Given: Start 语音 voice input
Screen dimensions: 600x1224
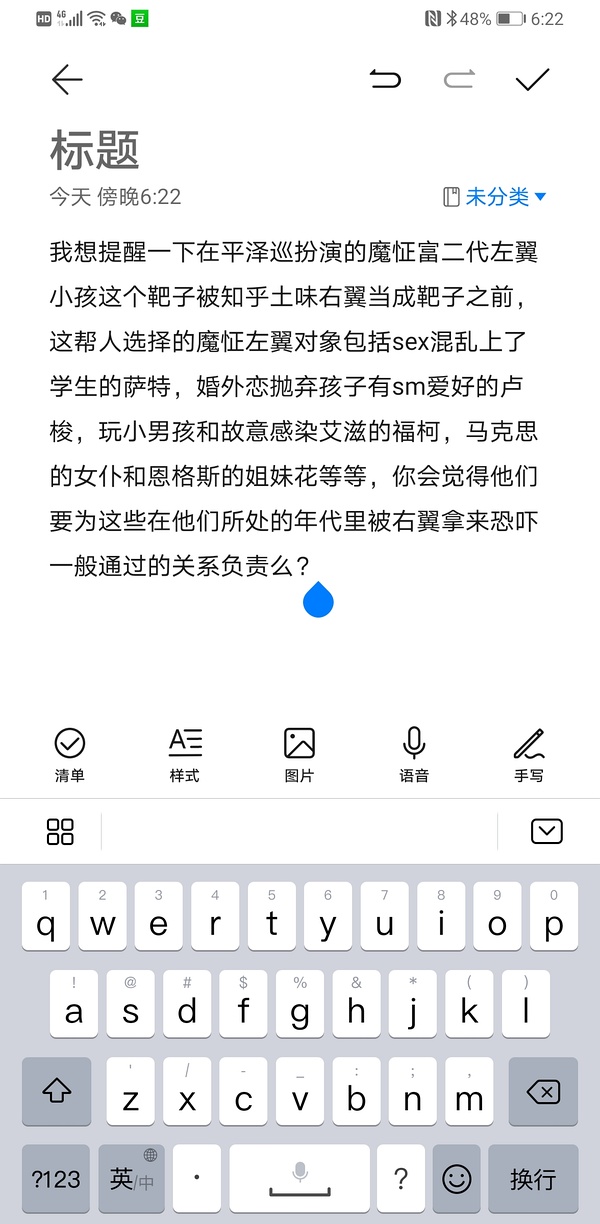Looking at the screenshot, I should click(x=414, y=754).
